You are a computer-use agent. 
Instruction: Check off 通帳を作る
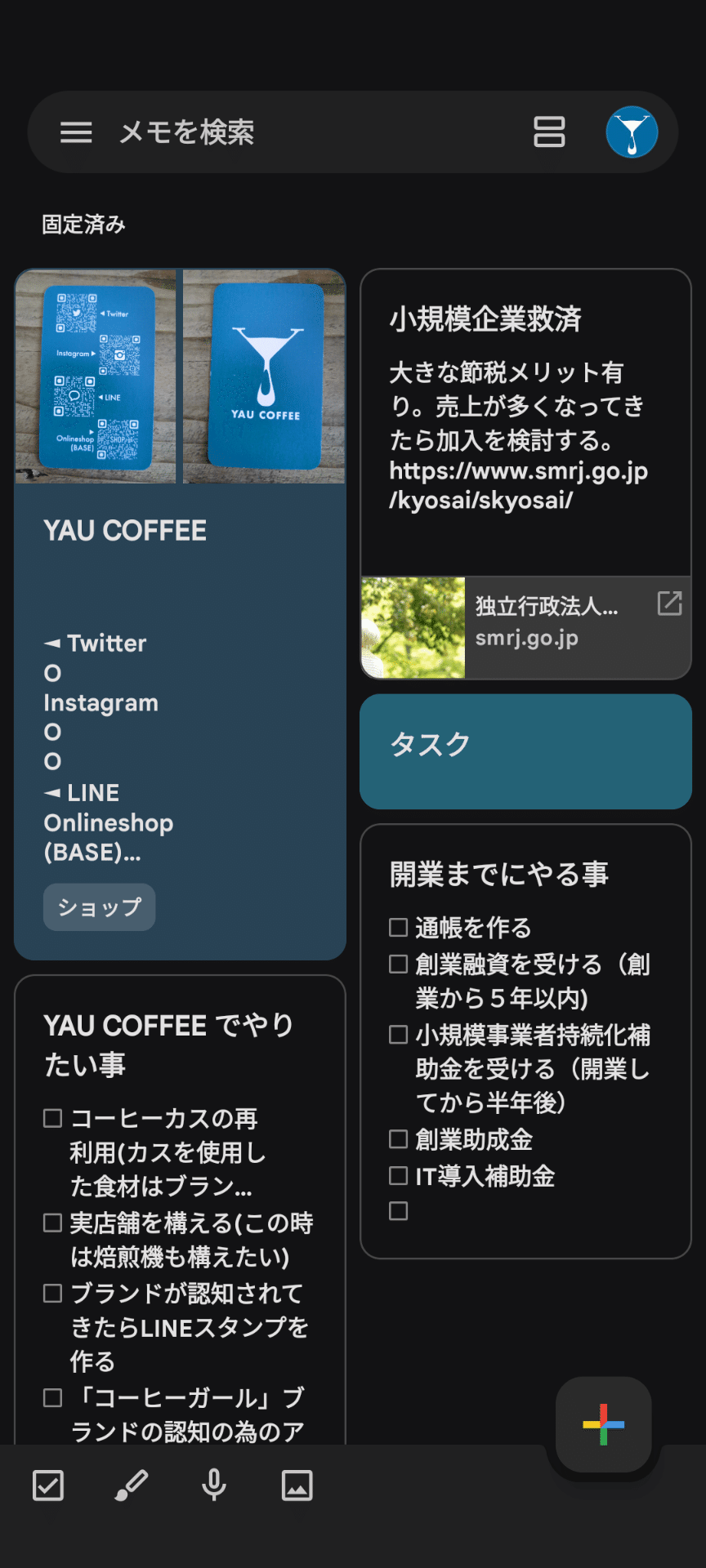[399, 928]
